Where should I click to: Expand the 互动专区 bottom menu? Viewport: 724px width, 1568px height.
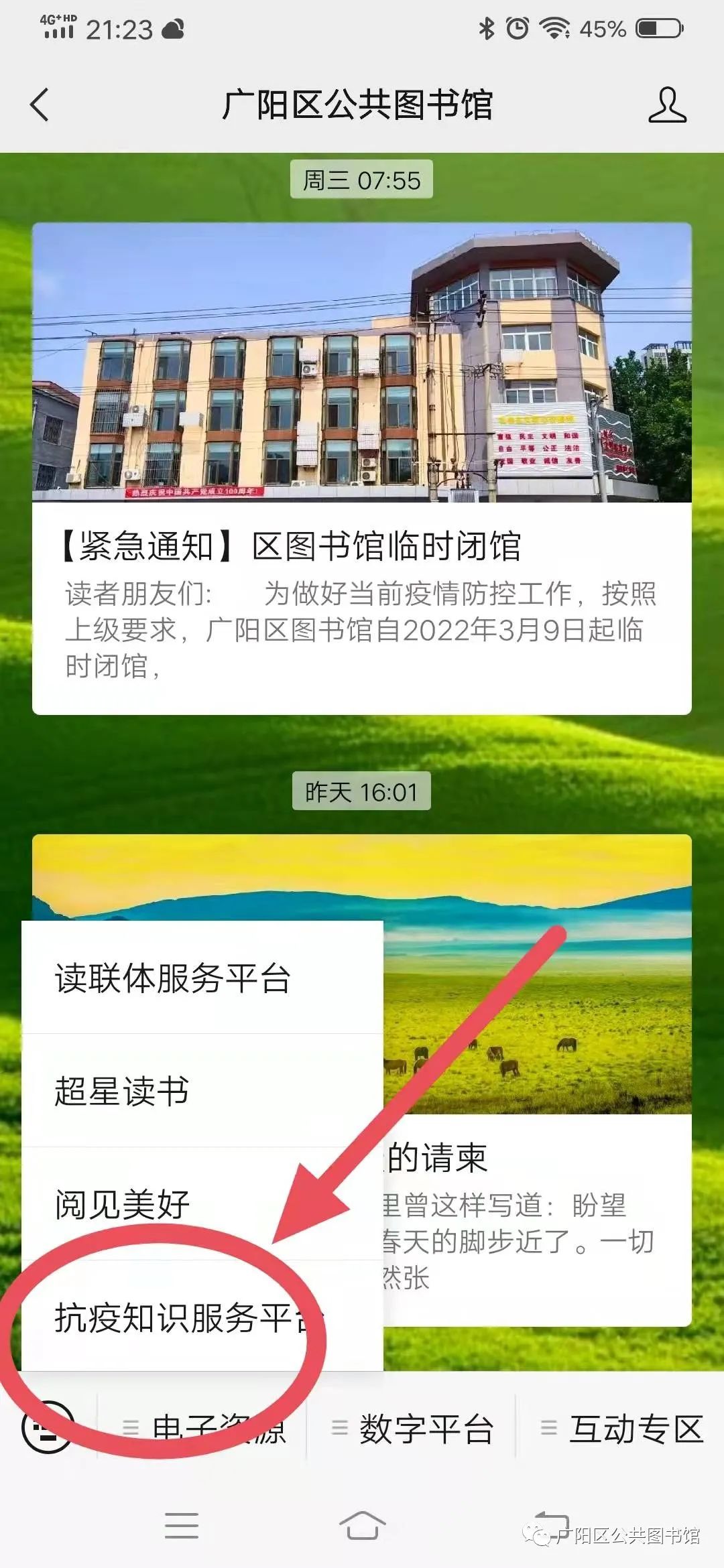[x=621, y=1429]
